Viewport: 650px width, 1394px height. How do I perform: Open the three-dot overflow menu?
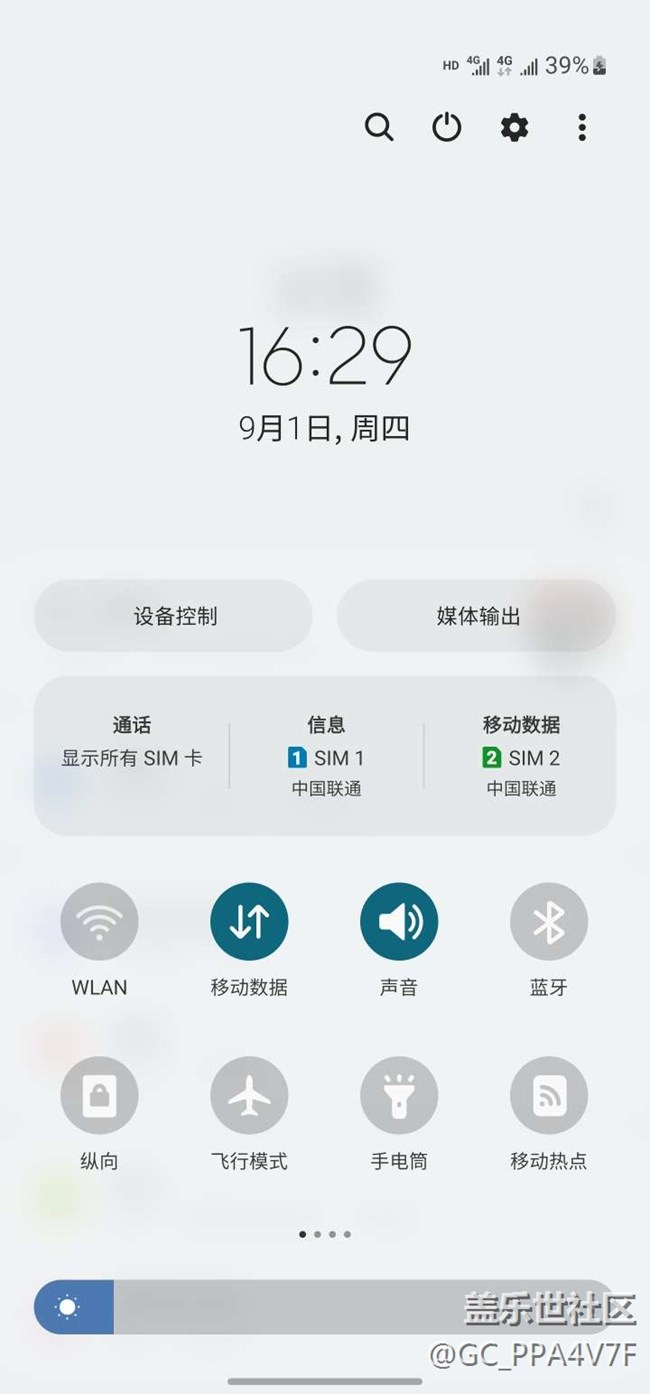point(581,127)
